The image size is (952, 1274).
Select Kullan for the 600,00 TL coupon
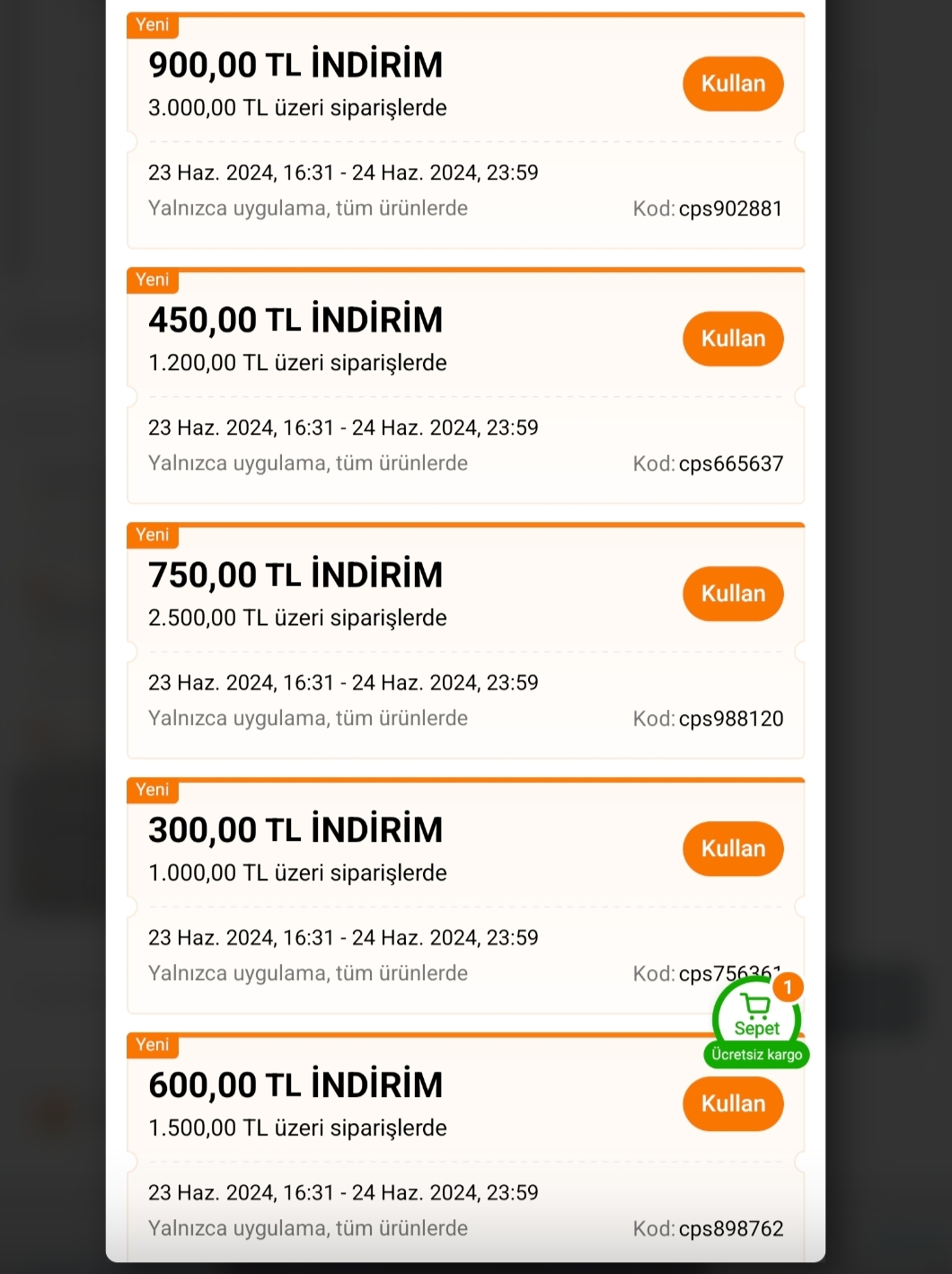(733, 1104)
